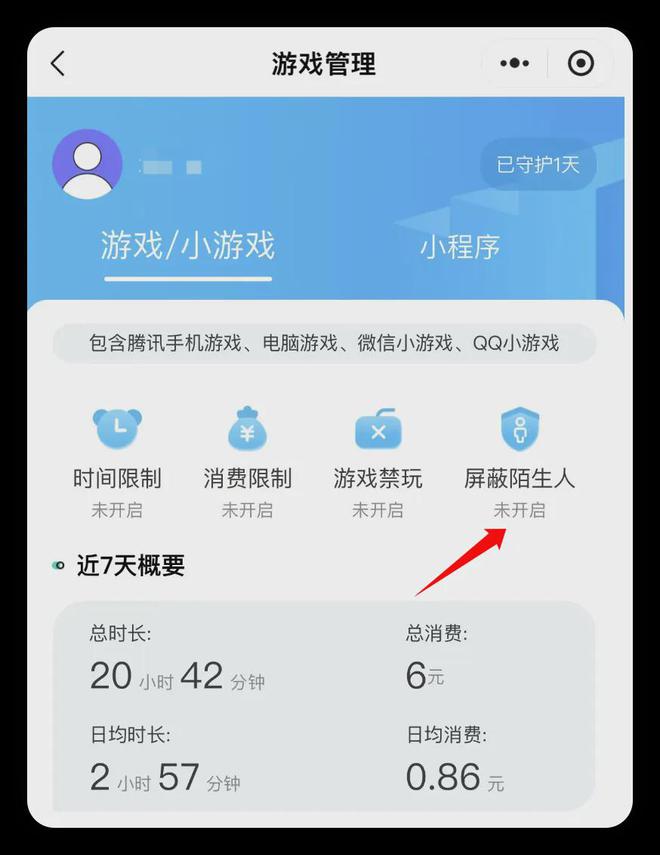660x855 pixels.
Task: Close the mini program via circle icon
Action: point(580,64)
